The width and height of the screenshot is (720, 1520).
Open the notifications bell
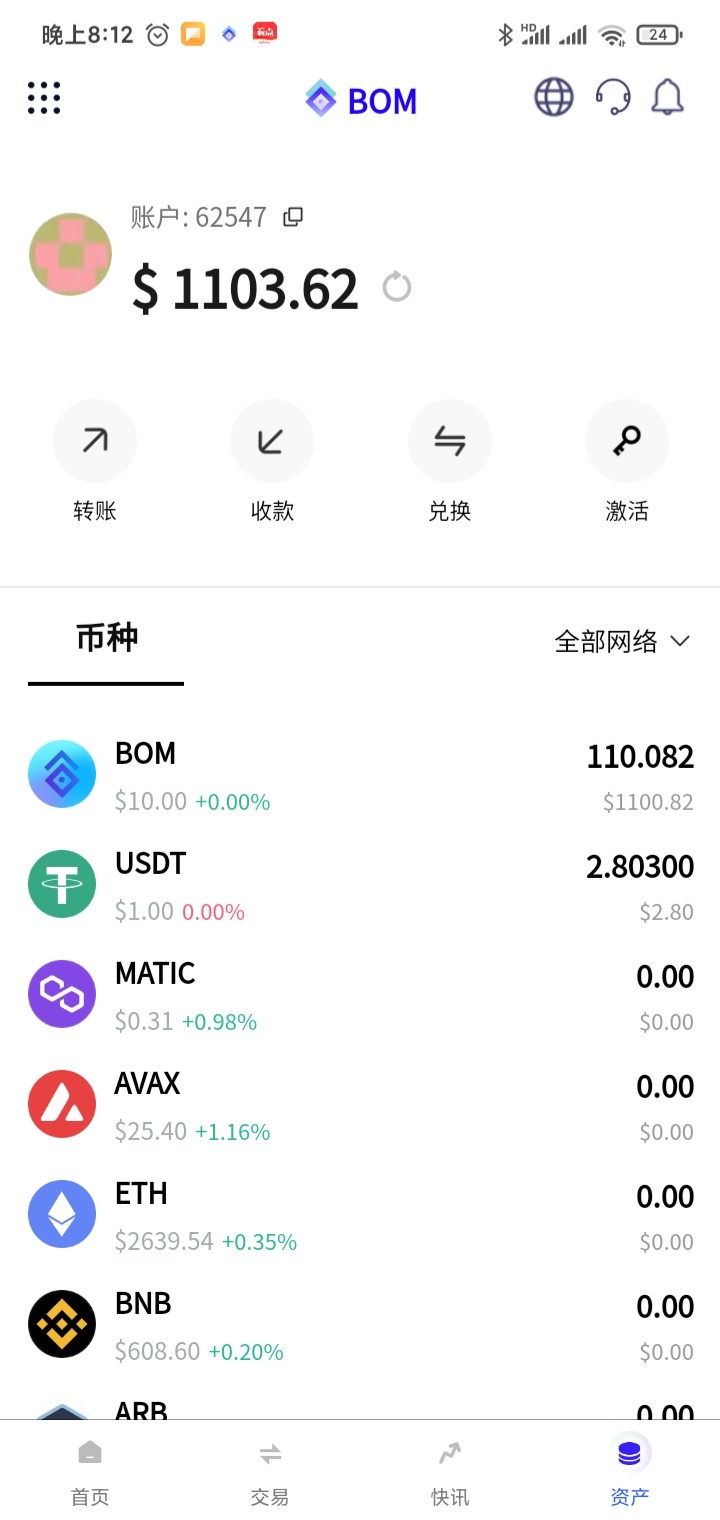click(x=667, y=98)
